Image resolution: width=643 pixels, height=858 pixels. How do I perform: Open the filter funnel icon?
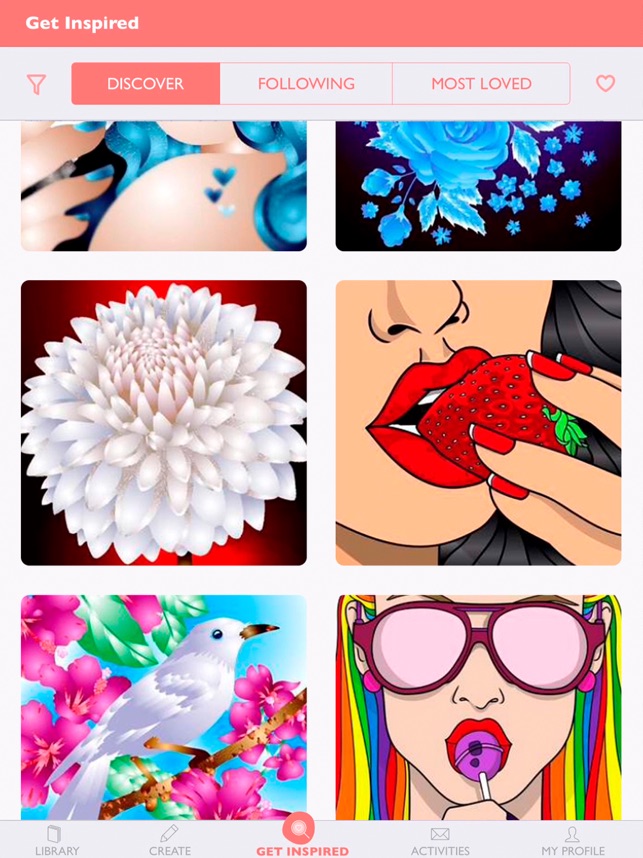click(x=37, y=84)
